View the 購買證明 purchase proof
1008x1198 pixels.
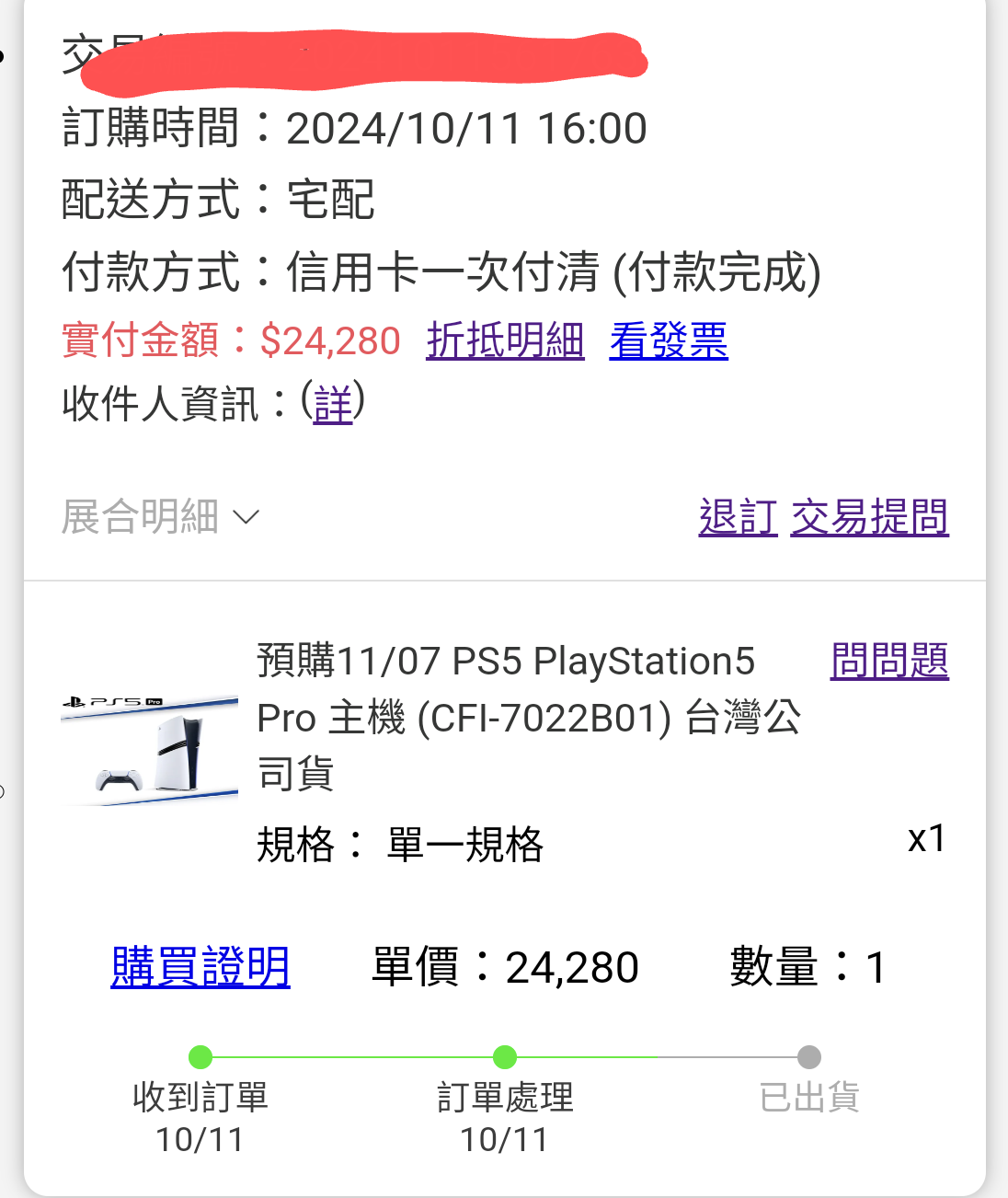200,967
